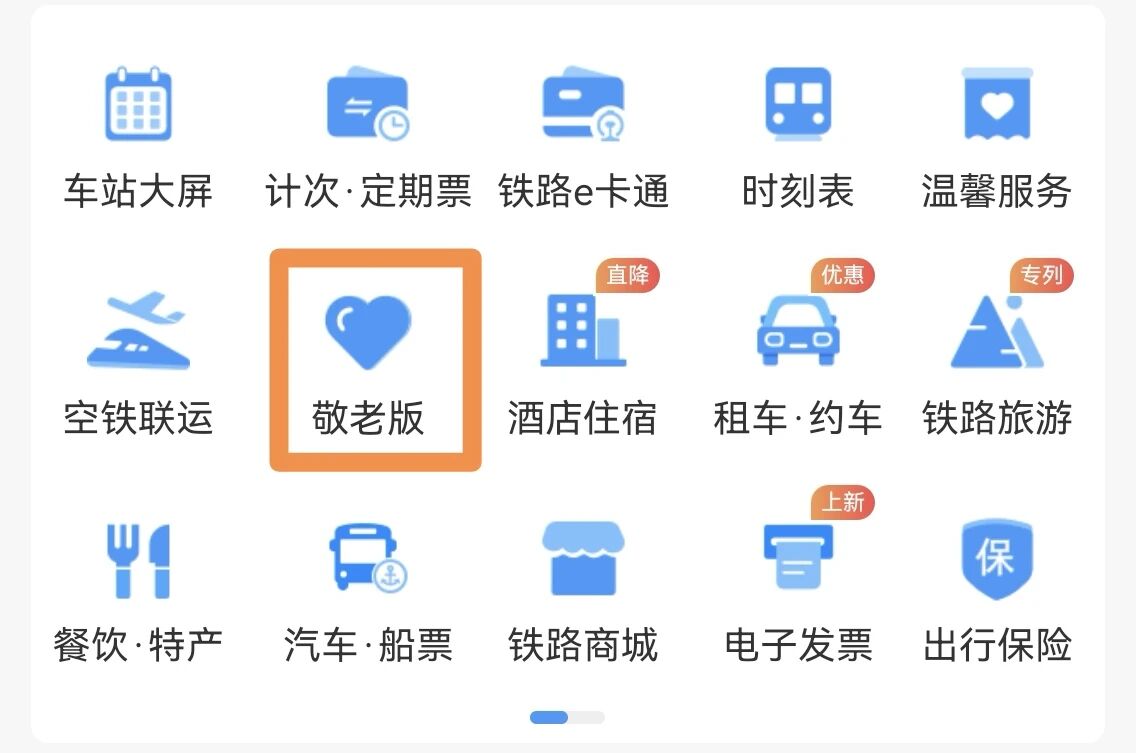Select 汽车·船票 bus and ferry tickets
This screenshot has height=753, width=1136.
368,593
